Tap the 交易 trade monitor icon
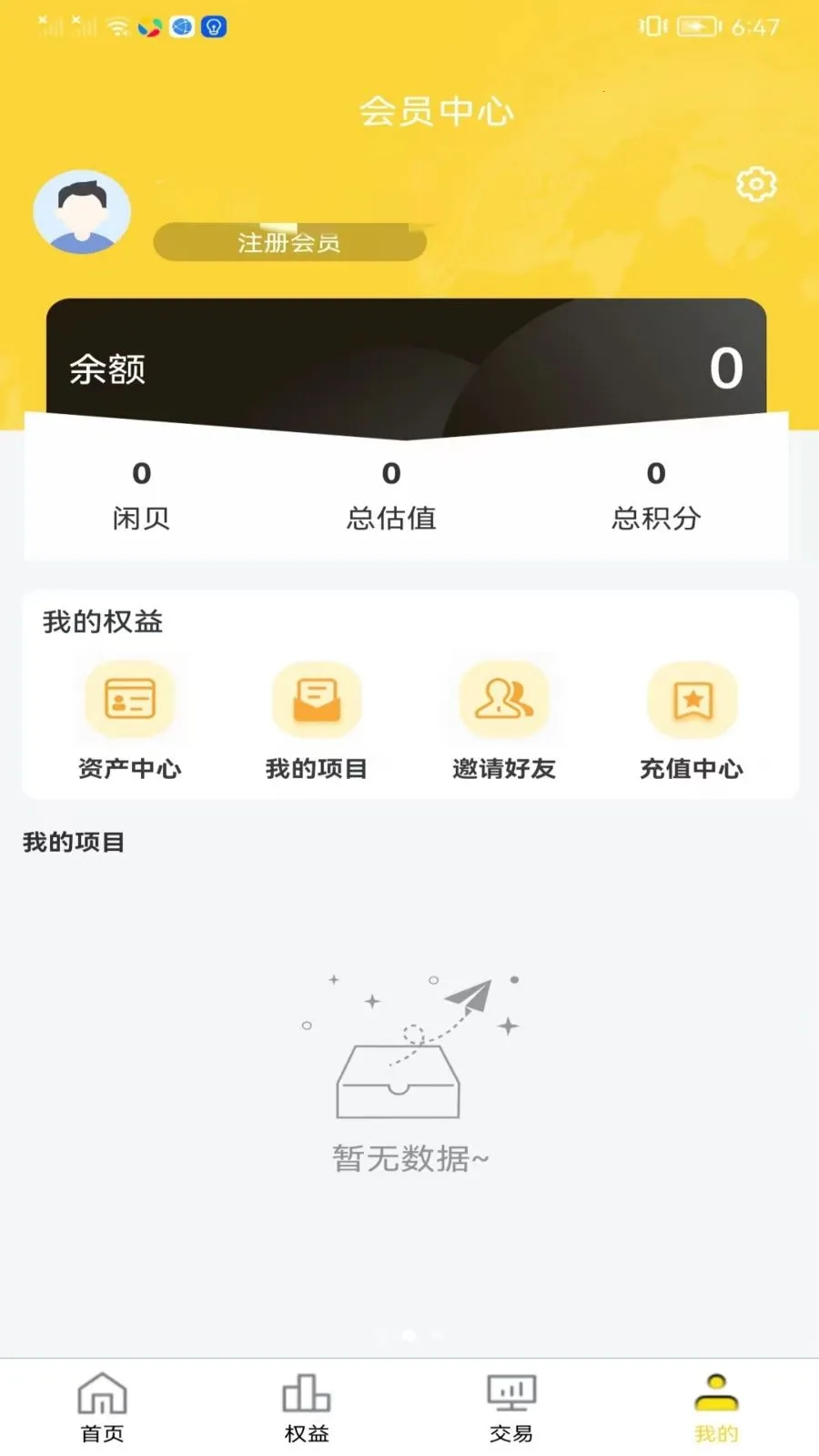819x1456 pixels. [511, 1394]
